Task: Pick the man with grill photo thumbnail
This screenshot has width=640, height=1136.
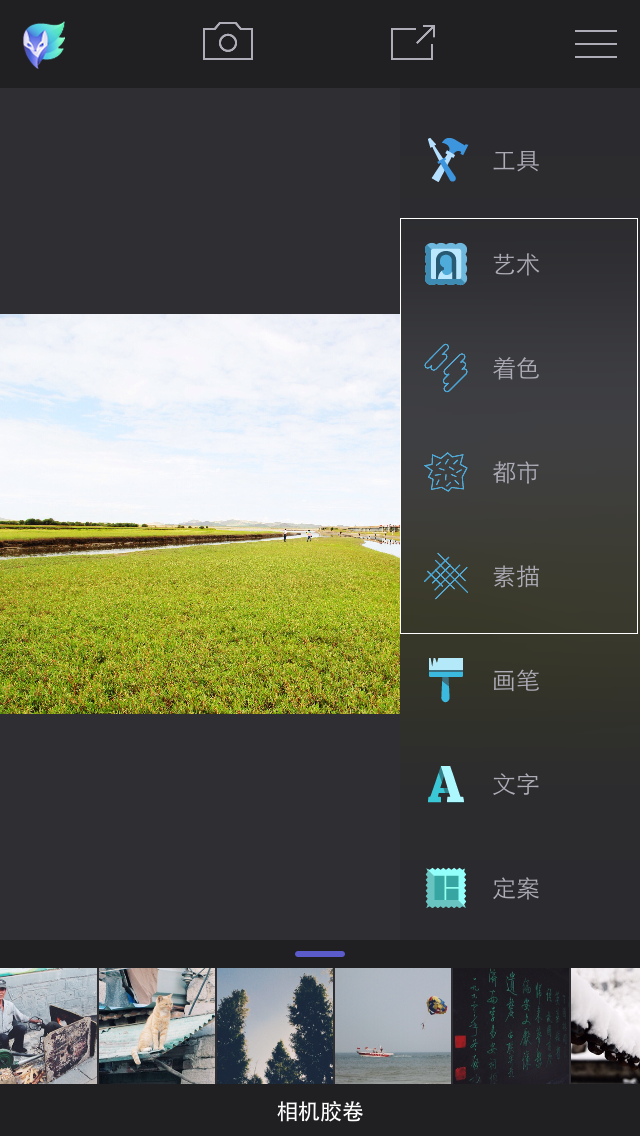Action: tap(48, 1025)
